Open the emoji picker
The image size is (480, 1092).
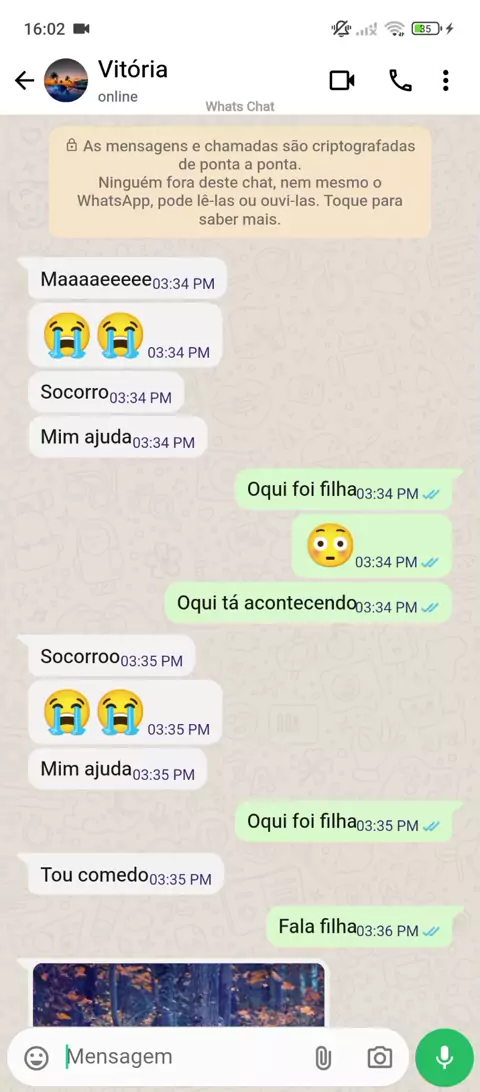36,1058
